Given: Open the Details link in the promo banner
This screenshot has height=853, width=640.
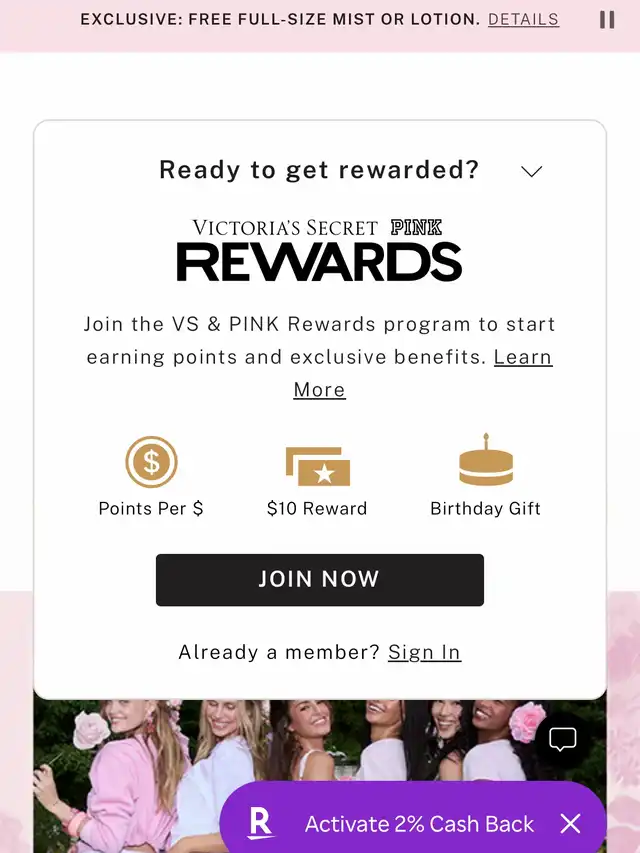Looking at the screenshot, I should click(523, 20).
